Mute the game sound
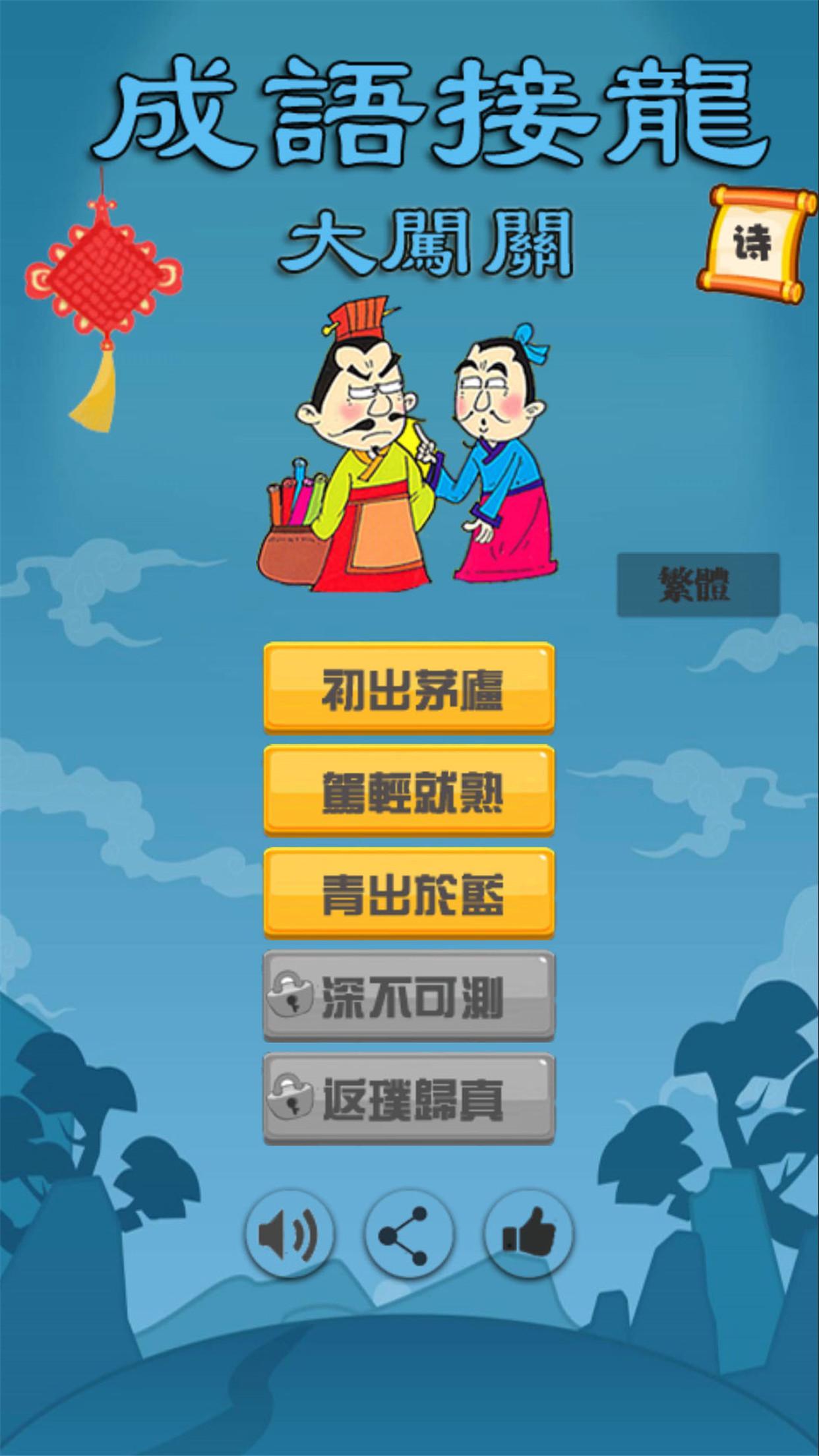The image size is (819, 1456). 289,1234
